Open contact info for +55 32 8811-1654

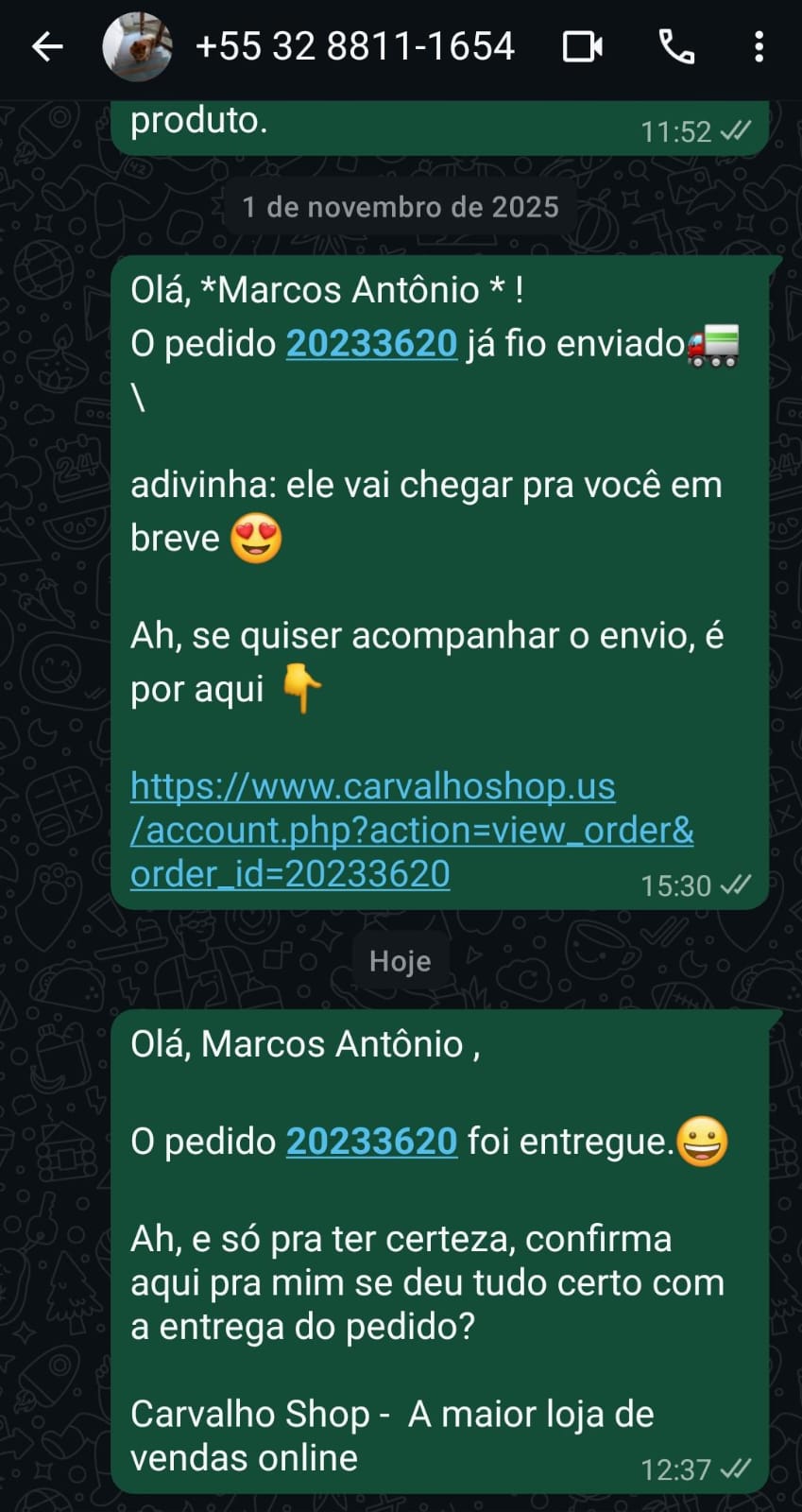pyautogui.click(x=354, y=46)
